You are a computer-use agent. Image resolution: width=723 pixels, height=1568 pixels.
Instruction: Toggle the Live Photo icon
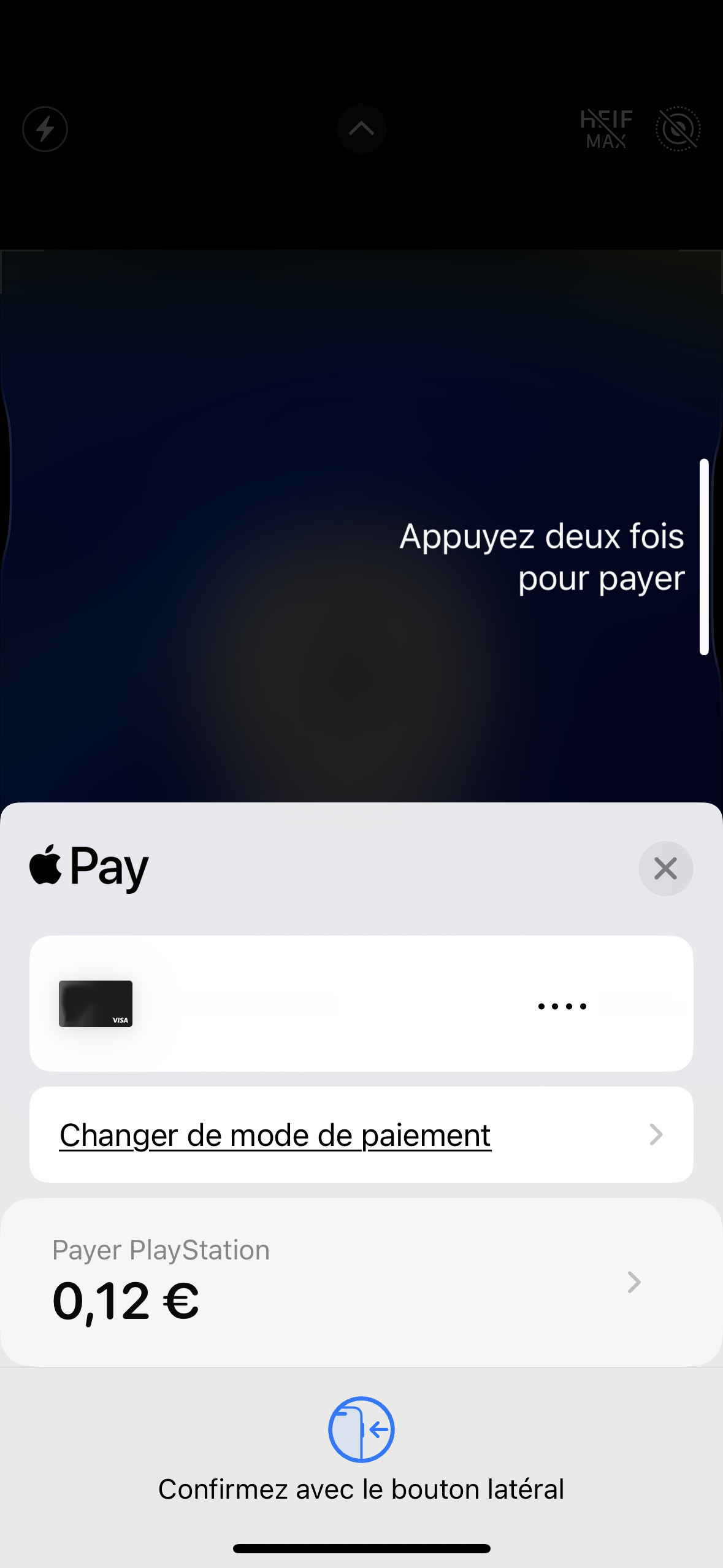tap(678, 129)
